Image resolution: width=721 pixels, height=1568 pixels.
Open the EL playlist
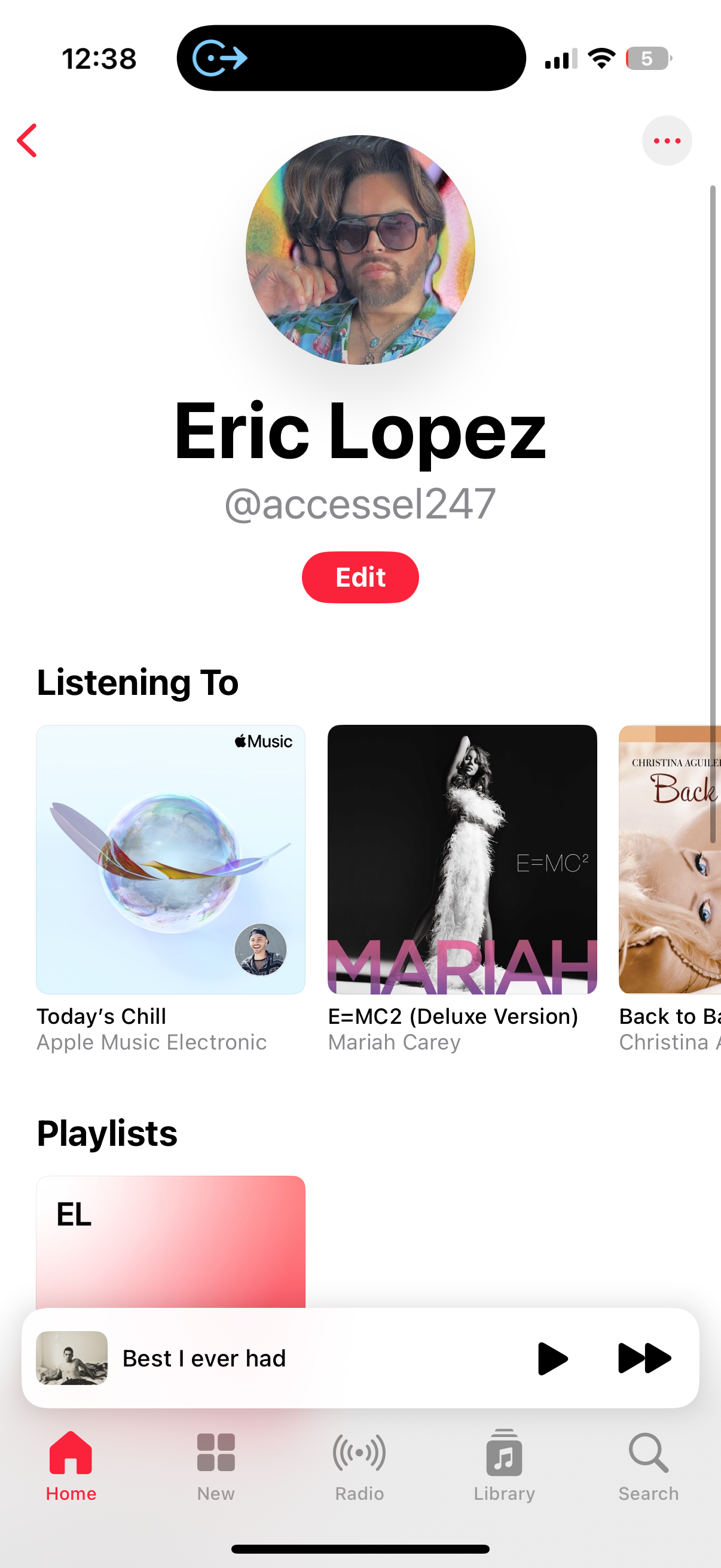point(170,1240)
